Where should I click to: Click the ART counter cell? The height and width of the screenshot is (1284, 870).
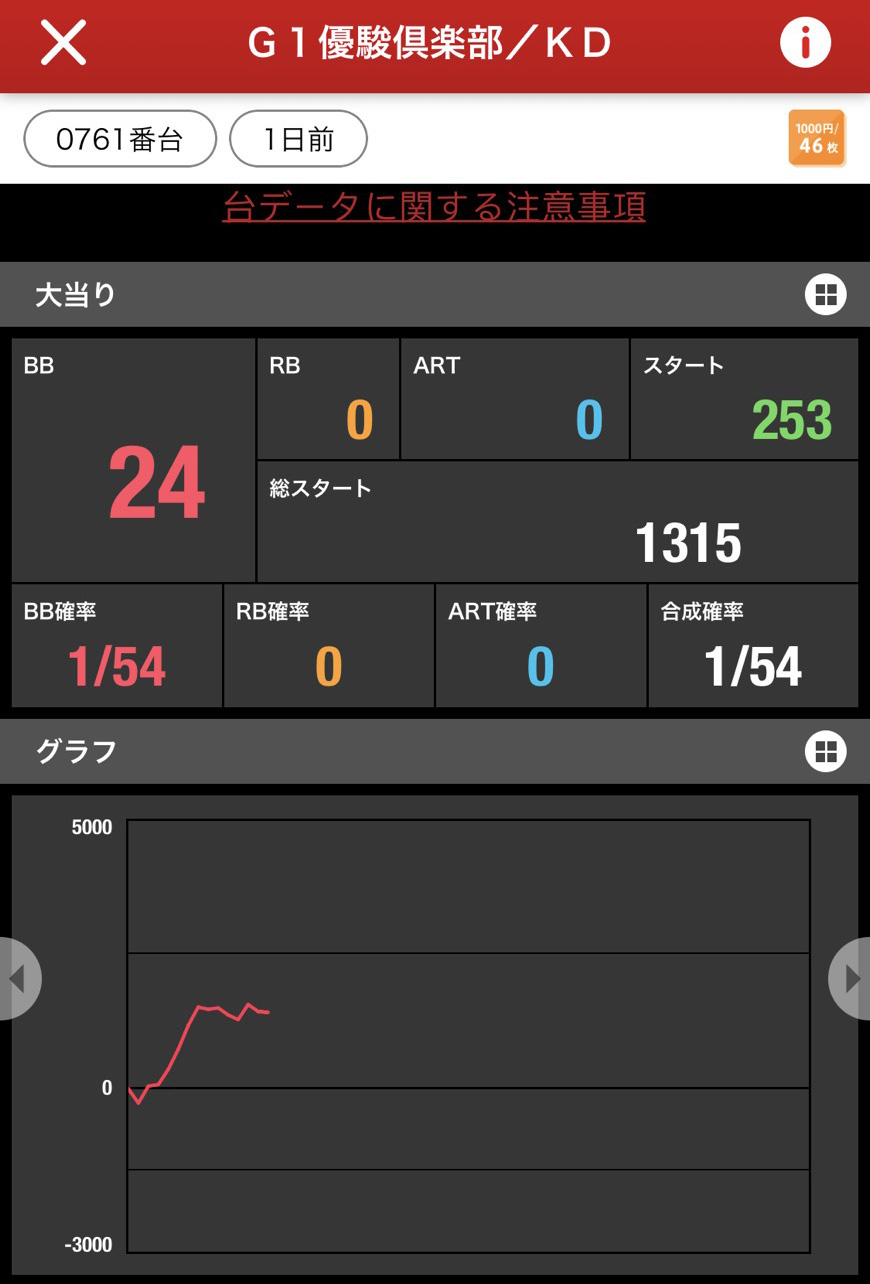point(515,398)
